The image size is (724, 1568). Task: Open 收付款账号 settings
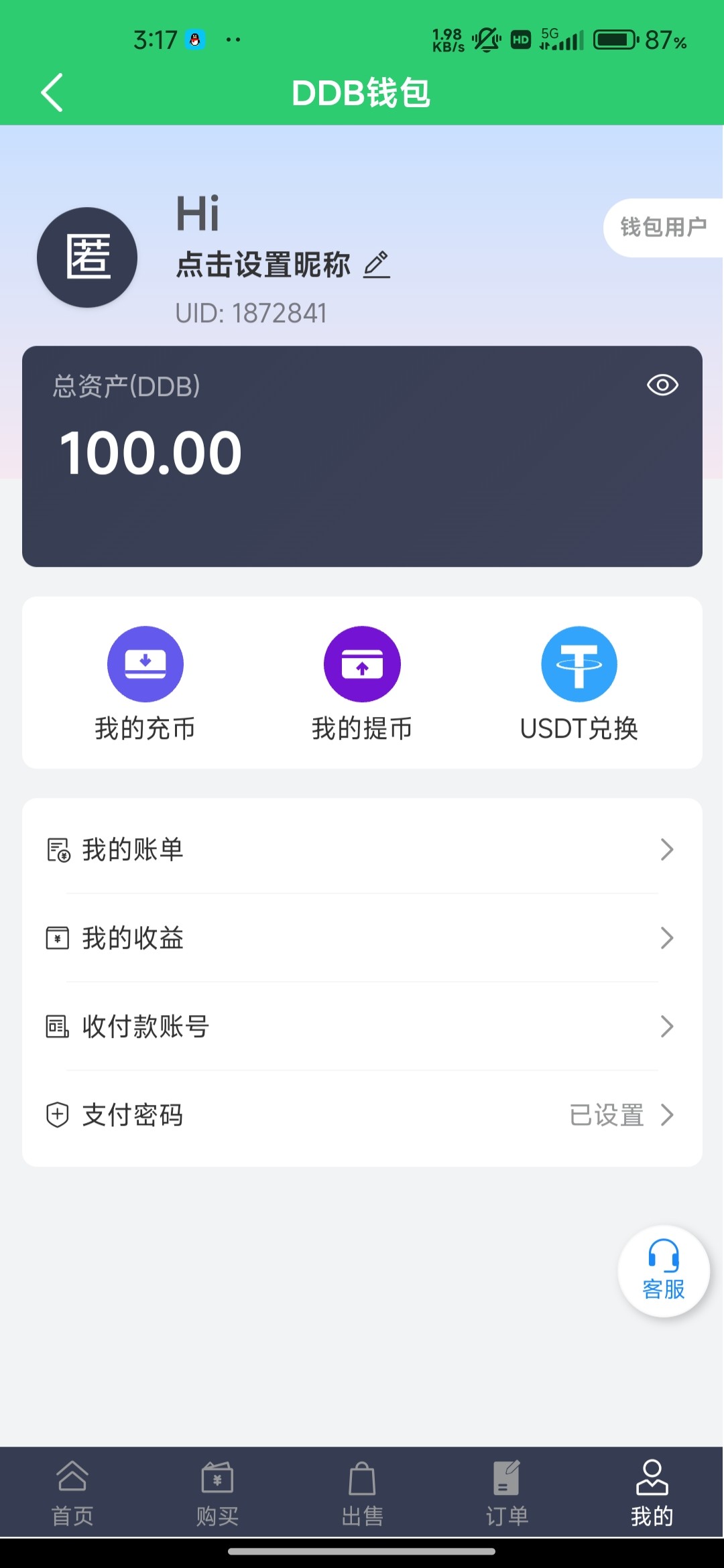tap(362, 1027)
